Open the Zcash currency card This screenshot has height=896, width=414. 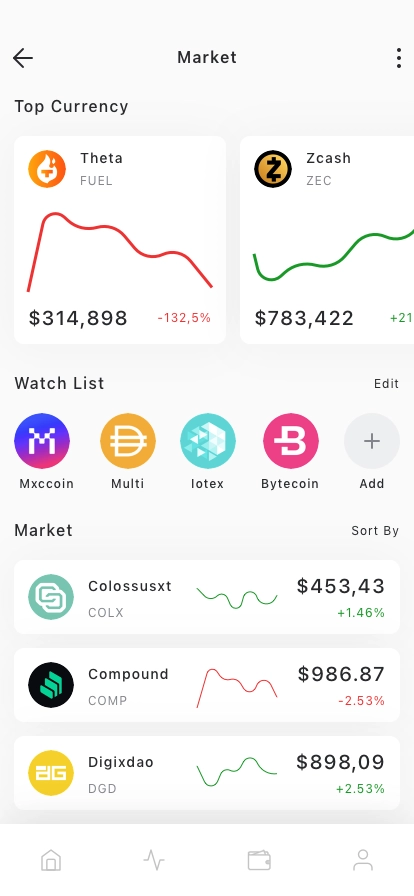click(327, 240)
